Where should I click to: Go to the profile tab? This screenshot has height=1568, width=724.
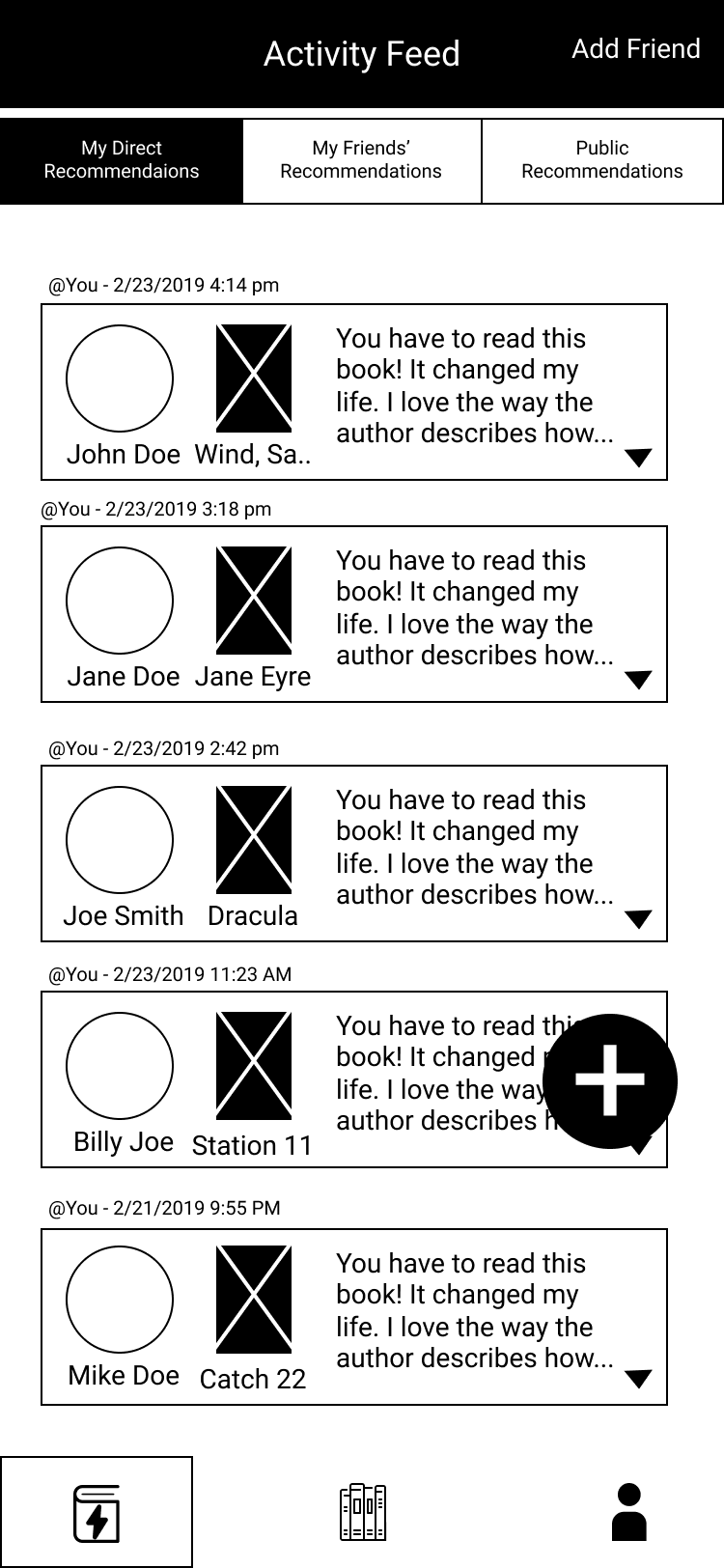(629, 1512)
